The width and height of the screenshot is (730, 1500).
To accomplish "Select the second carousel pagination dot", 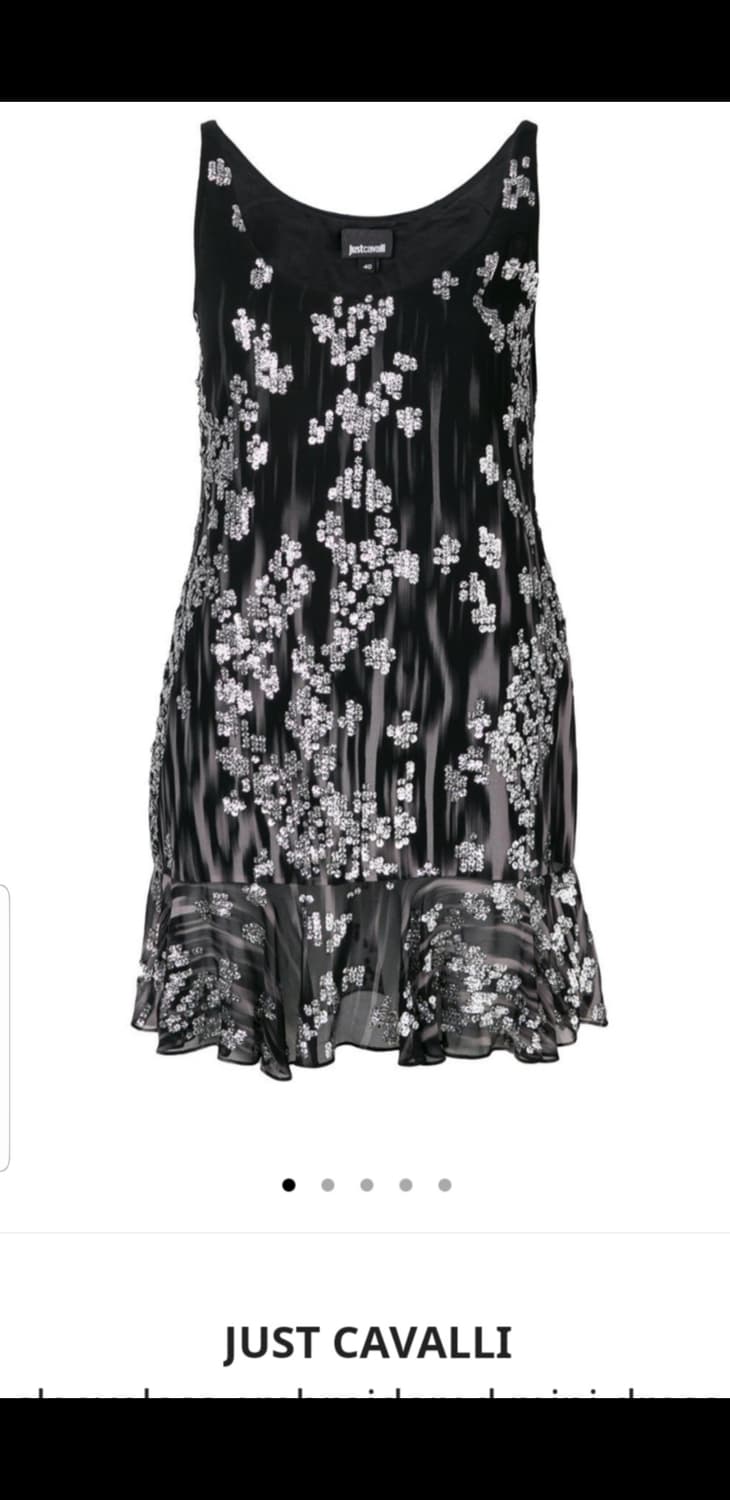I will point(326,1186).
